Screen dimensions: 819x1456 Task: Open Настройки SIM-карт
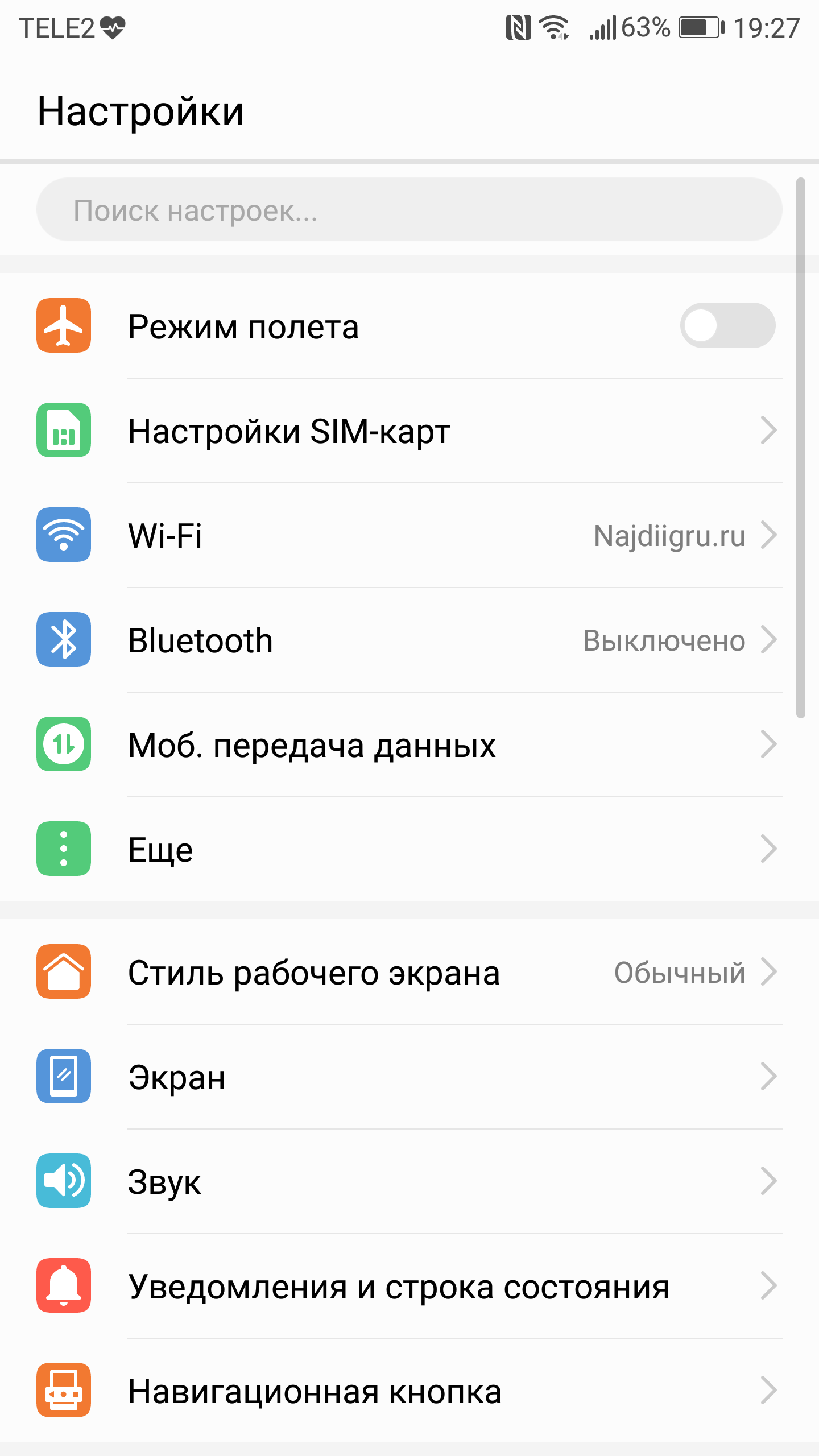pyautogui.click(x=409, y=431)
